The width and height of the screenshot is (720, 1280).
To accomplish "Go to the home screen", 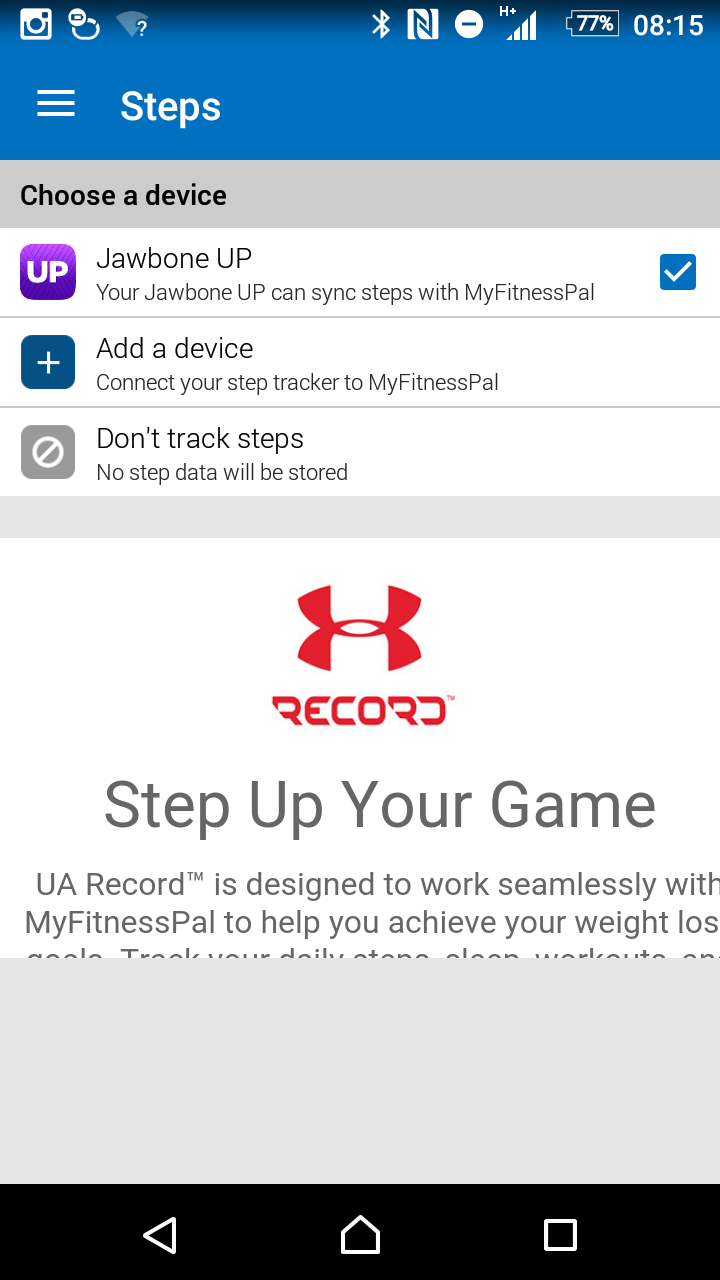I will [x=360, y=1235].
